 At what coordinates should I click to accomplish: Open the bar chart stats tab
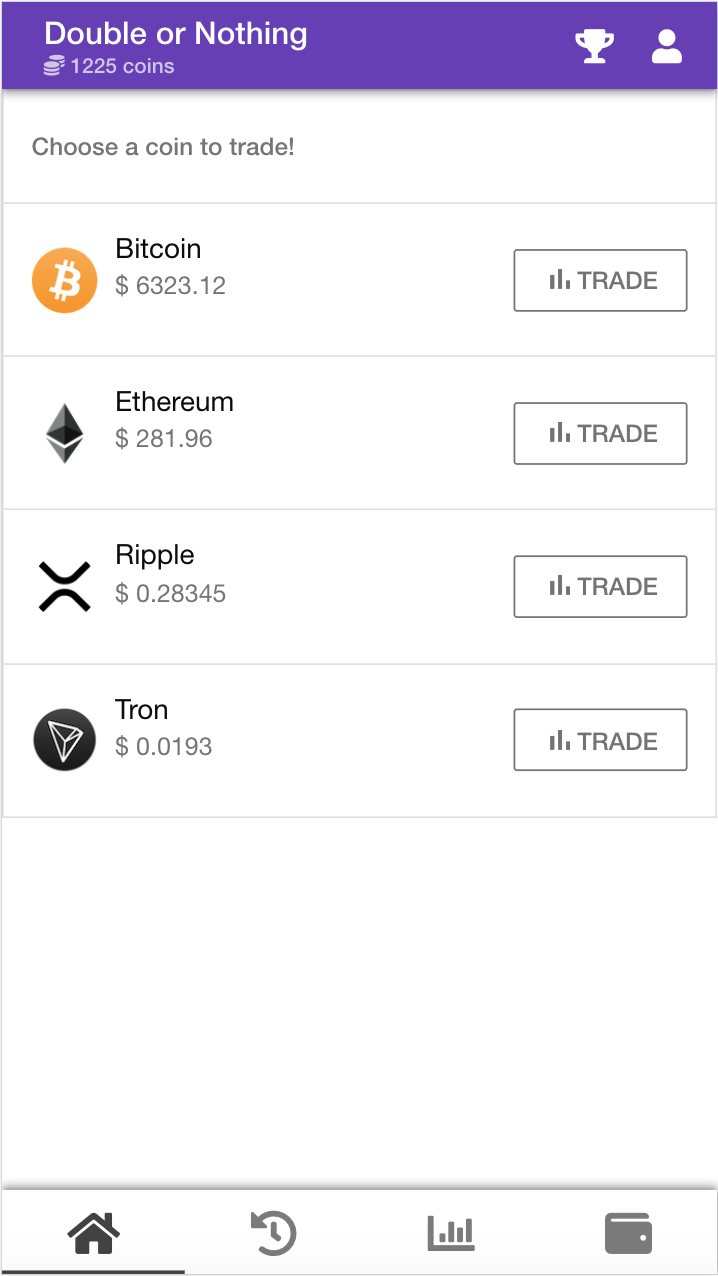(451, 1233)
